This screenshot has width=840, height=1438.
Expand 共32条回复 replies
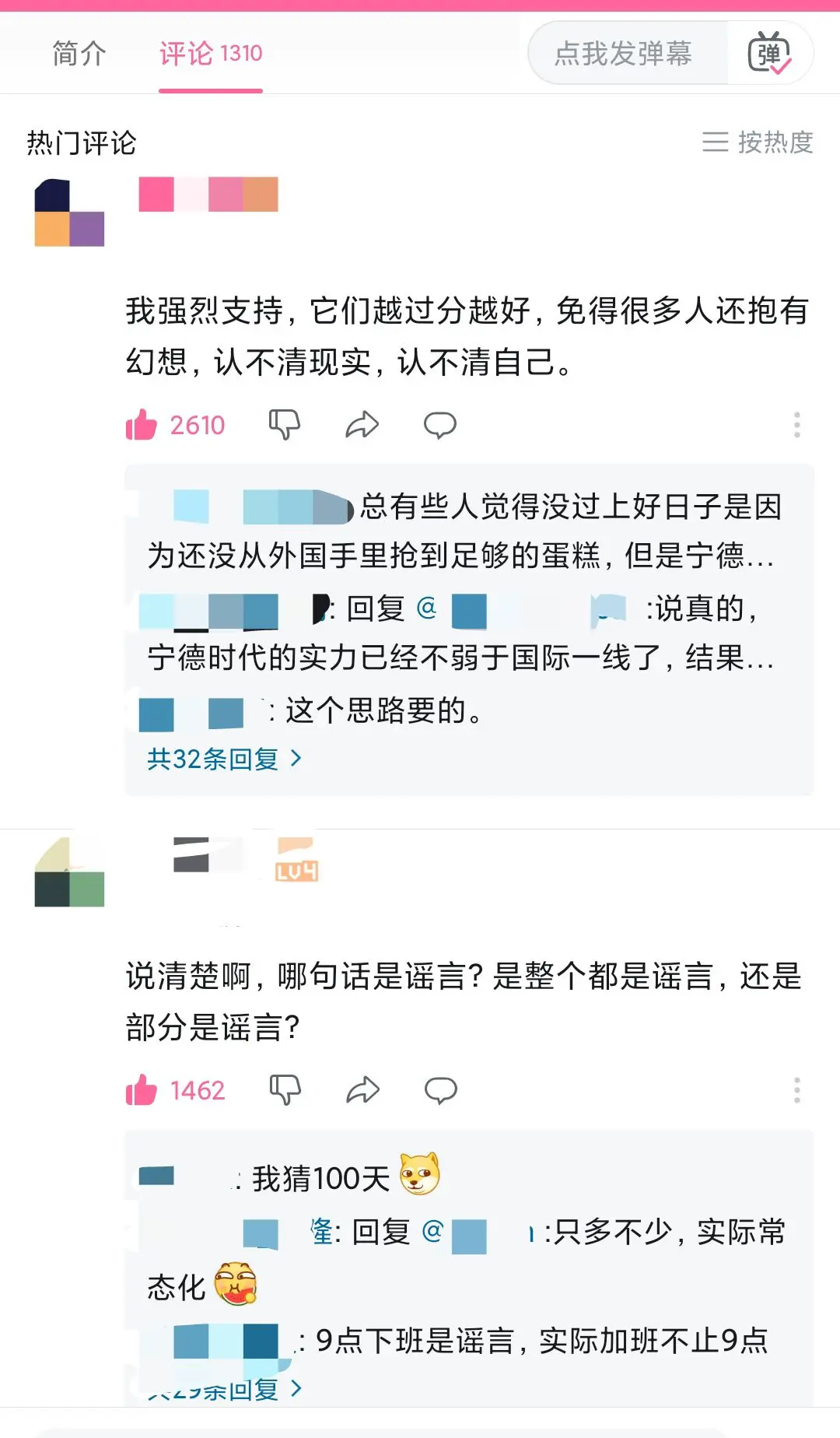223,759
